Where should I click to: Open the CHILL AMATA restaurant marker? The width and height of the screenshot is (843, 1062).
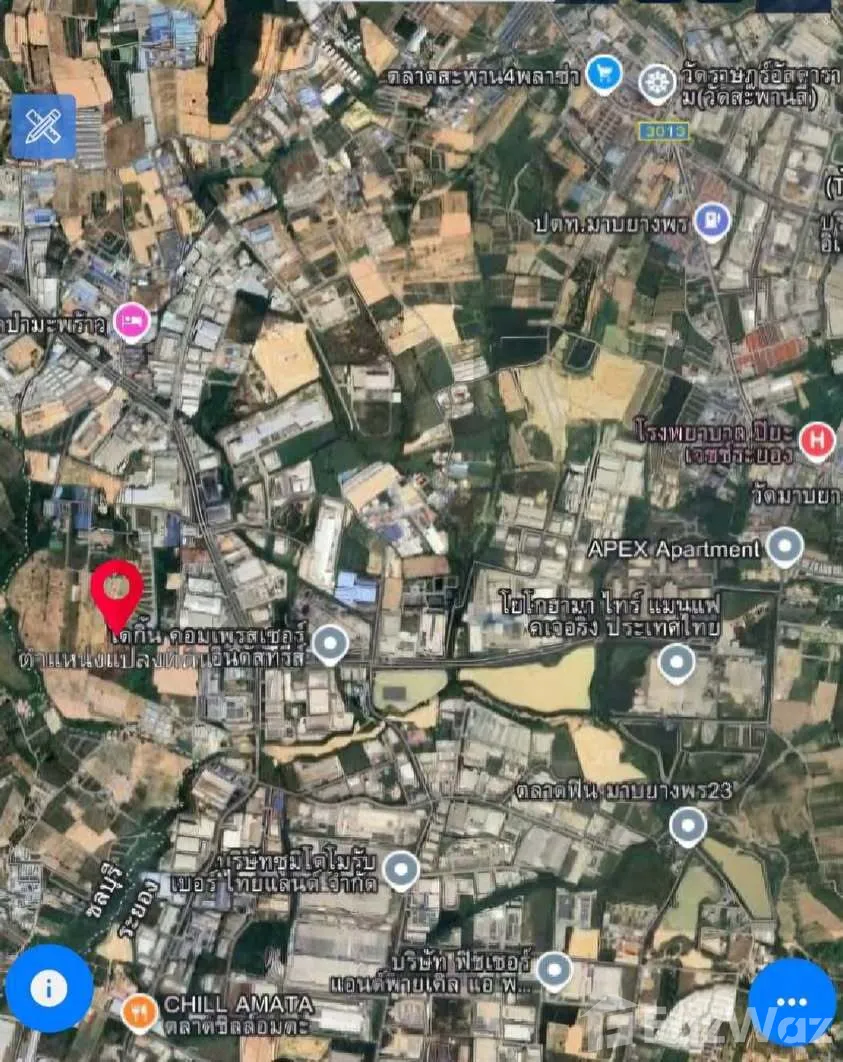[x=140, y=1012]
